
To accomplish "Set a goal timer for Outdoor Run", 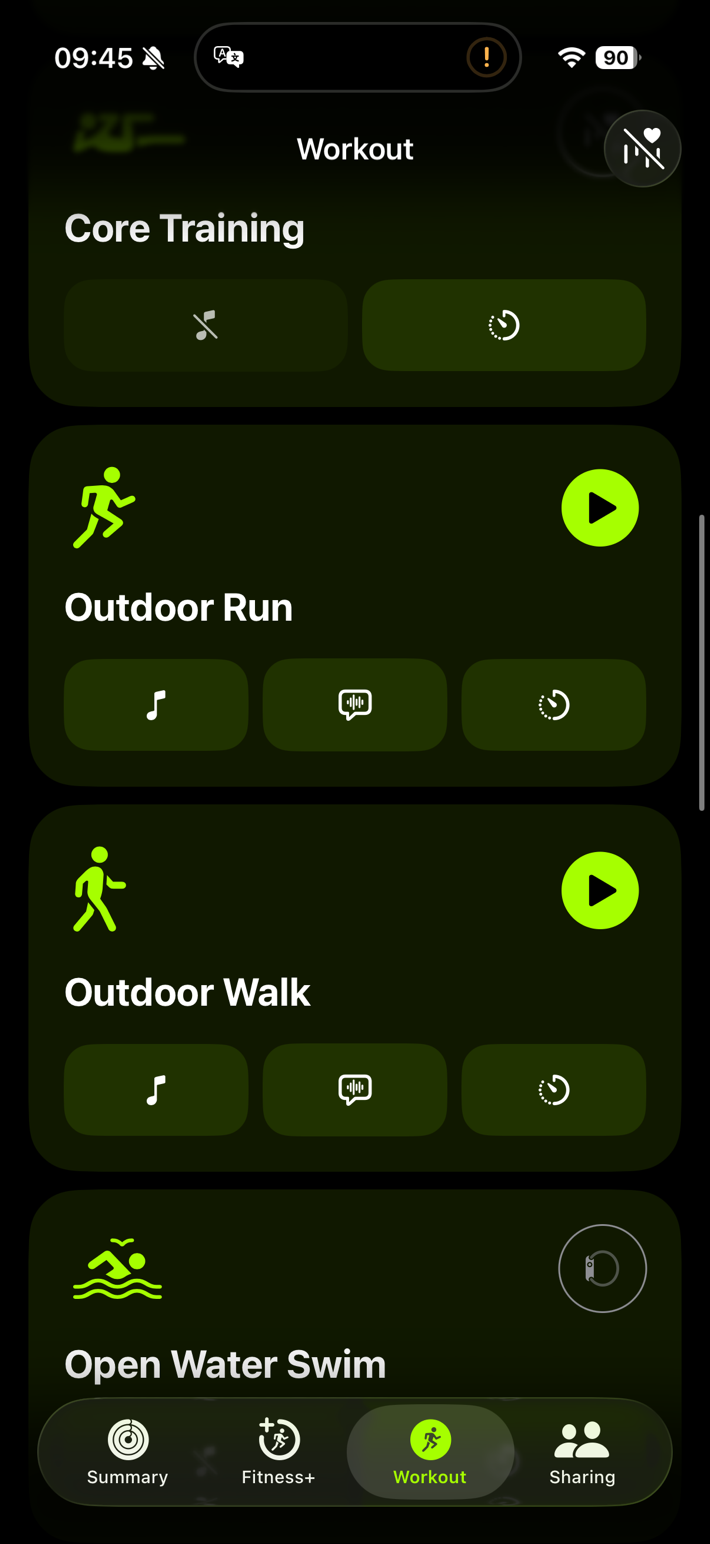I will (553, 705).
